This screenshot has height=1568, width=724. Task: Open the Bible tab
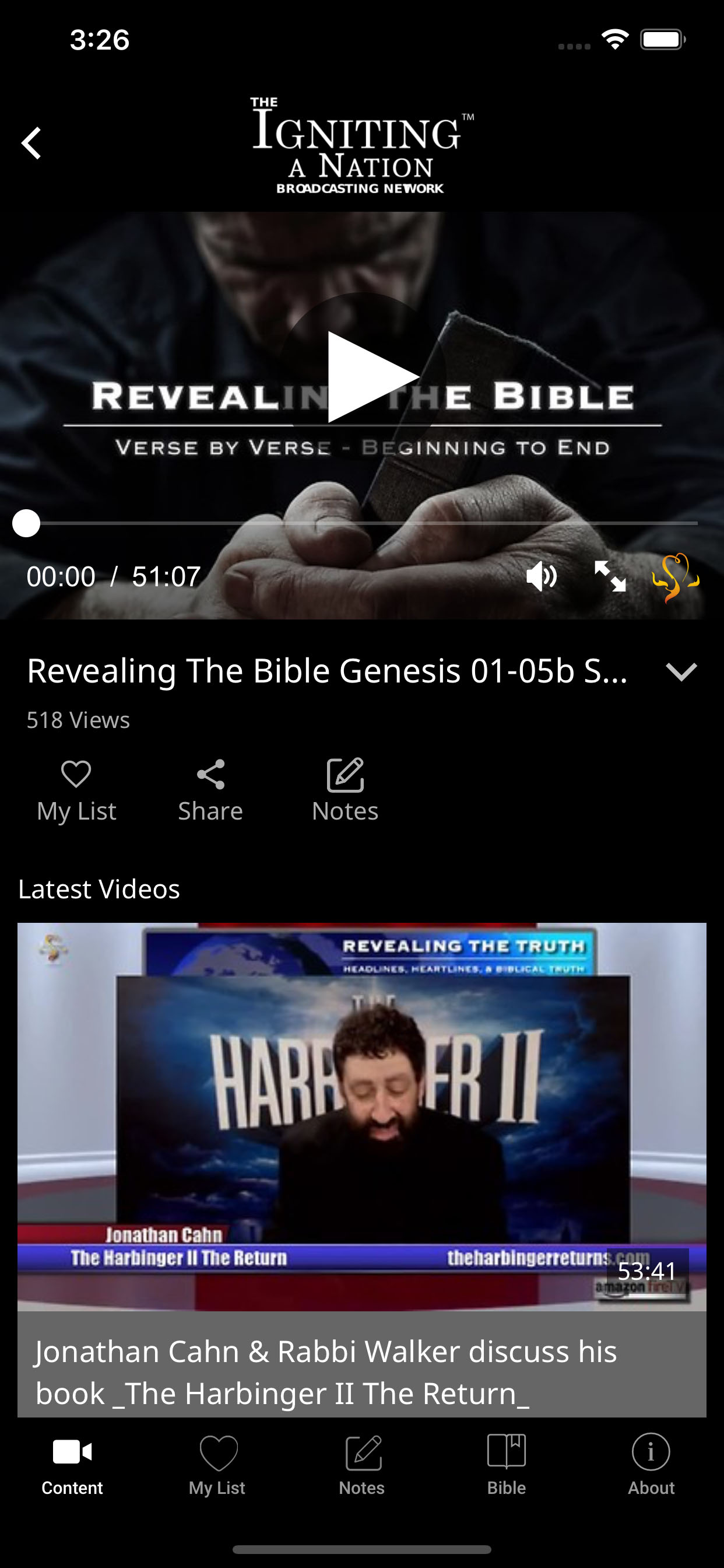coord(507,1466)
